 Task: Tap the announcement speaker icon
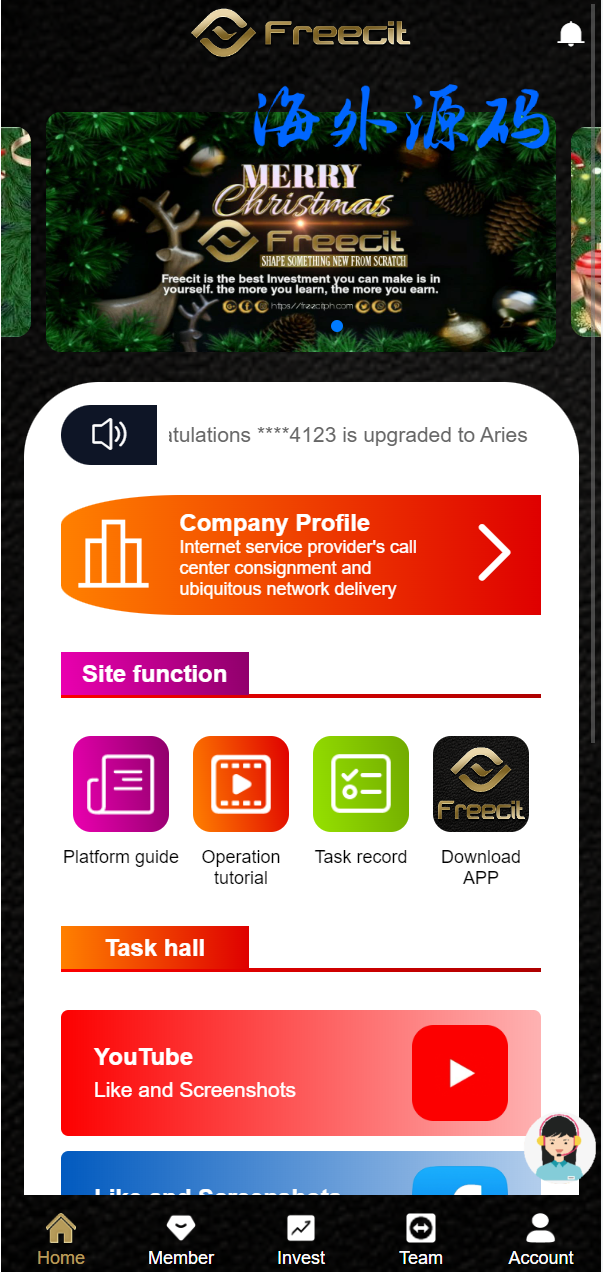click(109, 435)
